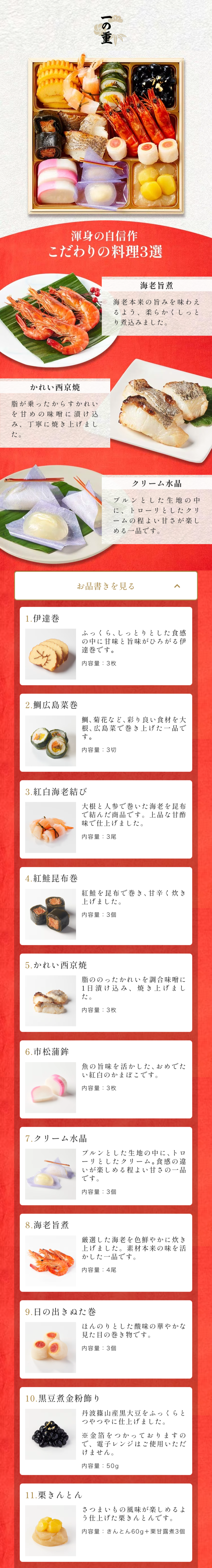The image size is (212, 1568).
Task: Collapse the お品書きを見る menu list
Action: click(106, 586)
